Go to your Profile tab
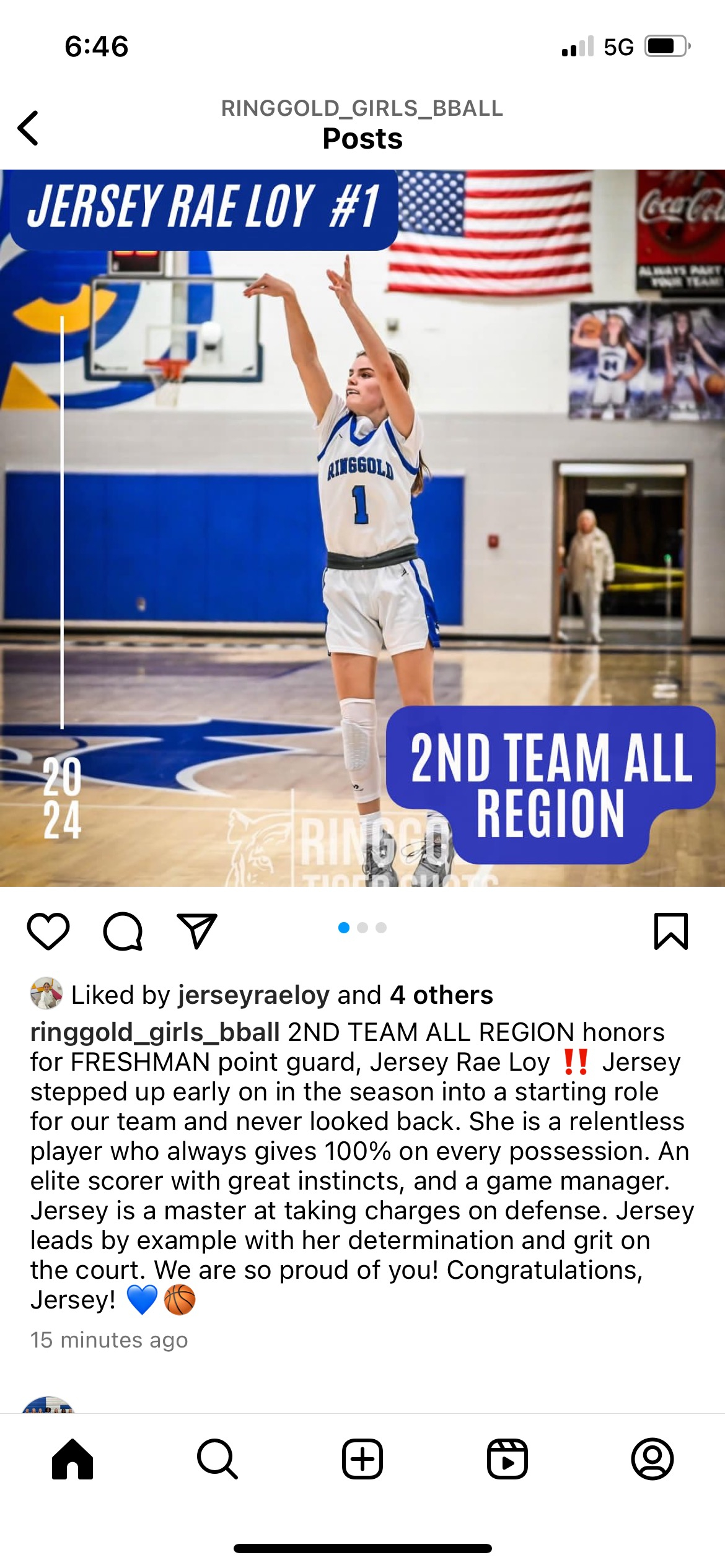Image resolution: width=725 pixels, height=1568 pixels. pos(652,1459)
